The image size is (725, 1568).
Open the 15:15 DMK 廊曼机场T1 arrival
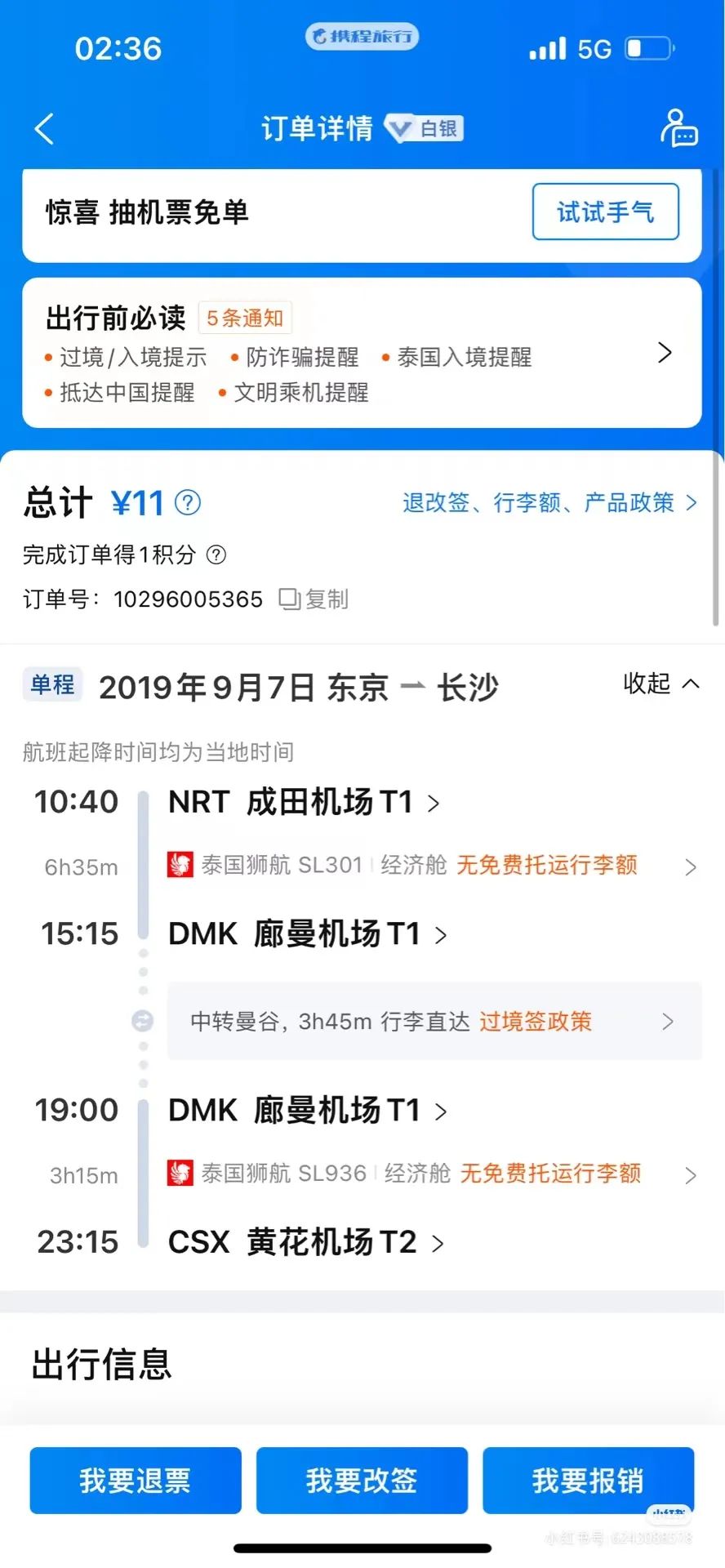pyautogui.click(x=308, y=933)
